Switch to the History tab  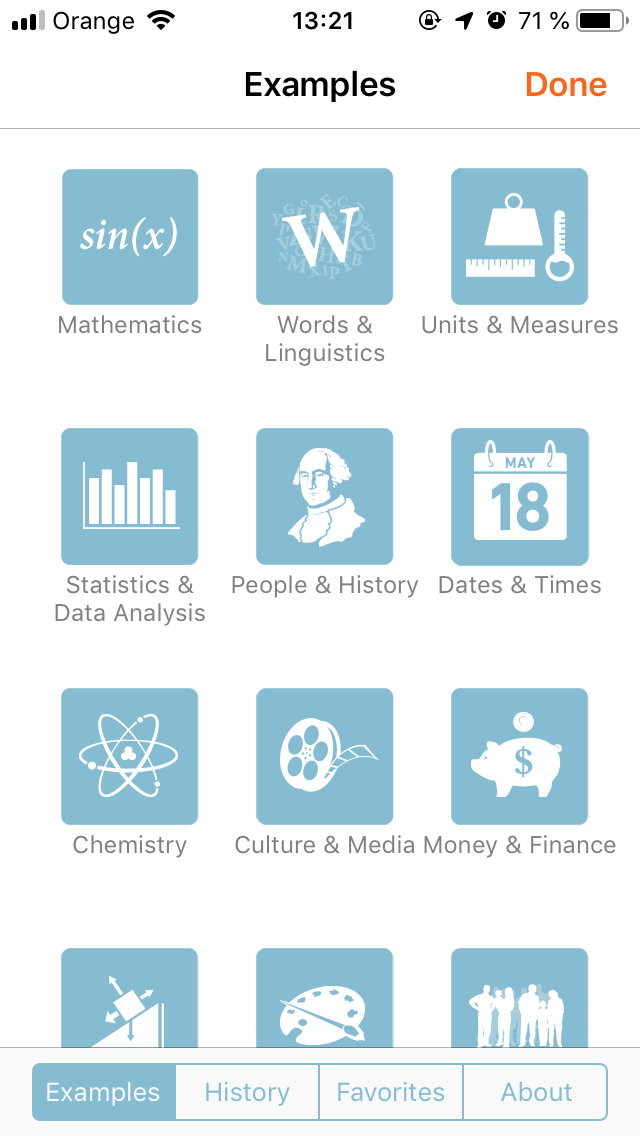click(247, 1092)
